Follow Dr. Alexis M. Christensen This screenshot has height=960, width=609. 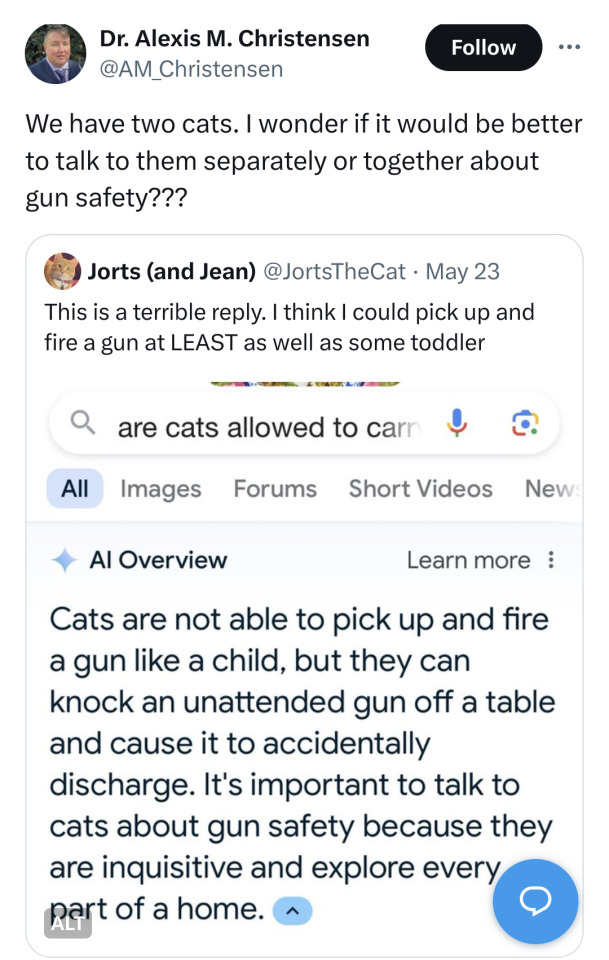[483, 47]
